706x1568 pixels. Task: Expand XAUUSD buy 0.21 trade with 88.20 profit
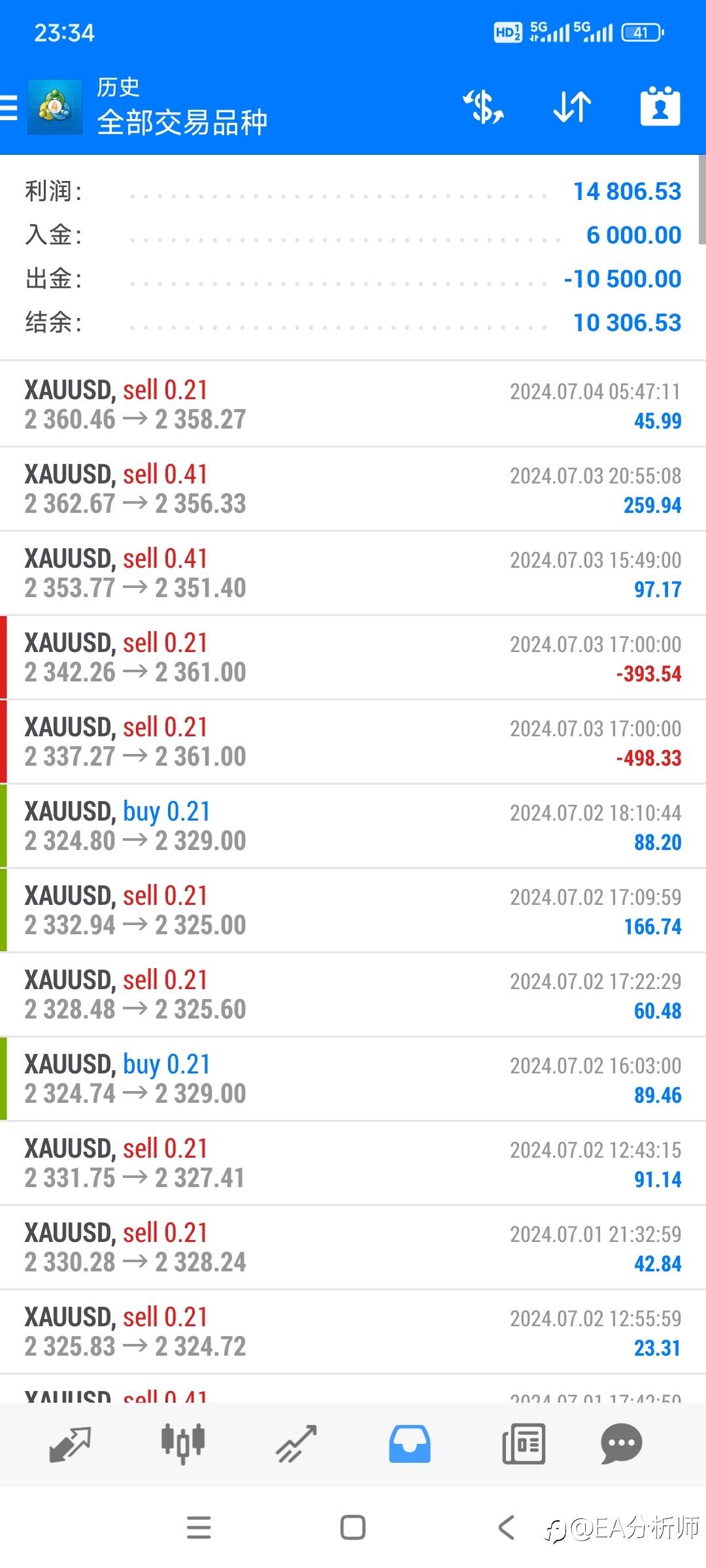pyautogui.click(x=353, y=826)
